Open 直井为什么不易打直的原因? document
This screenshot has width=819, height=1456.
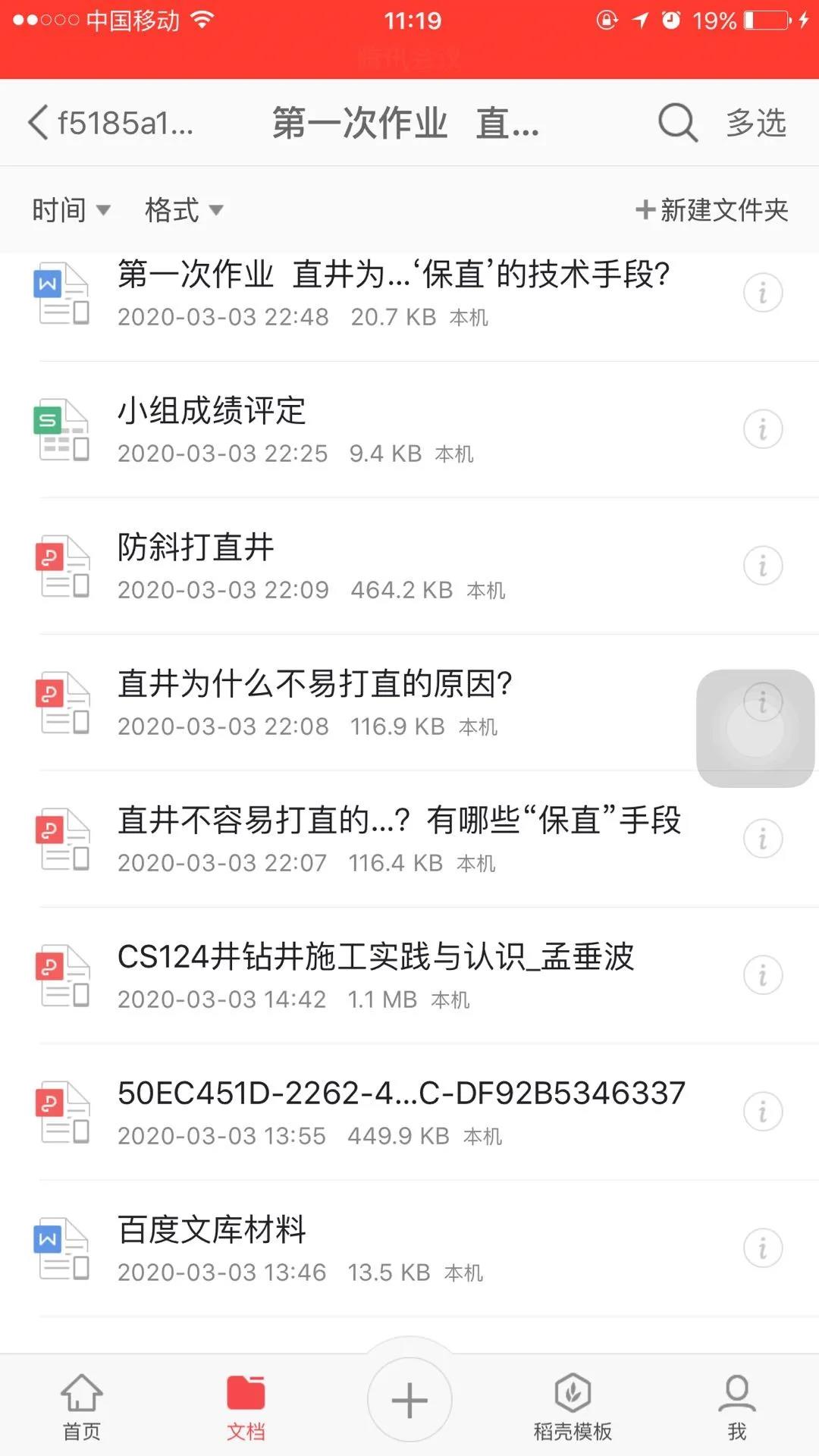tap(315, 685)
